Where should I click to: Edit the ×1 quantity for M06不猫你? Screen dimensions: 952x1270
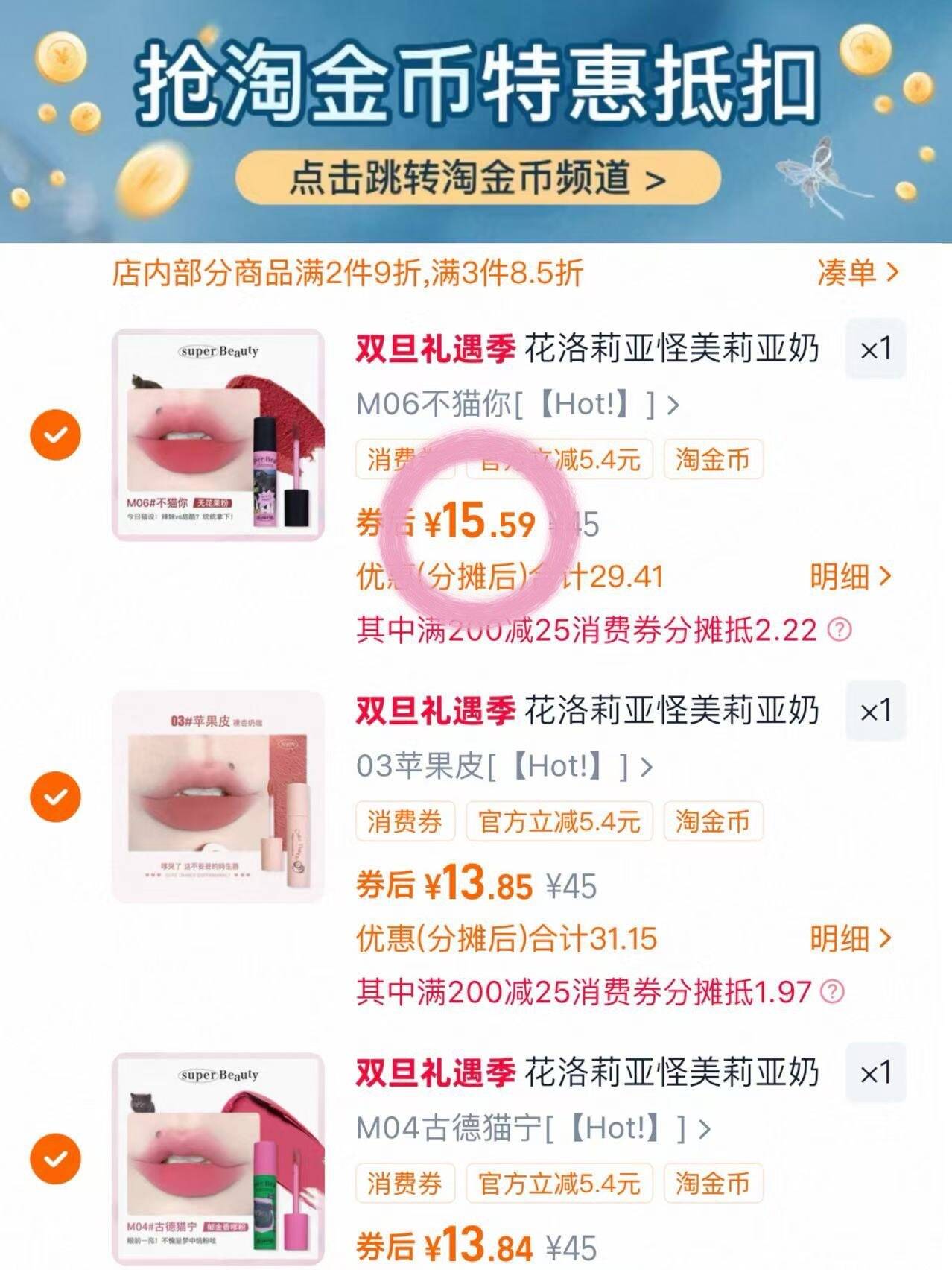875,349
